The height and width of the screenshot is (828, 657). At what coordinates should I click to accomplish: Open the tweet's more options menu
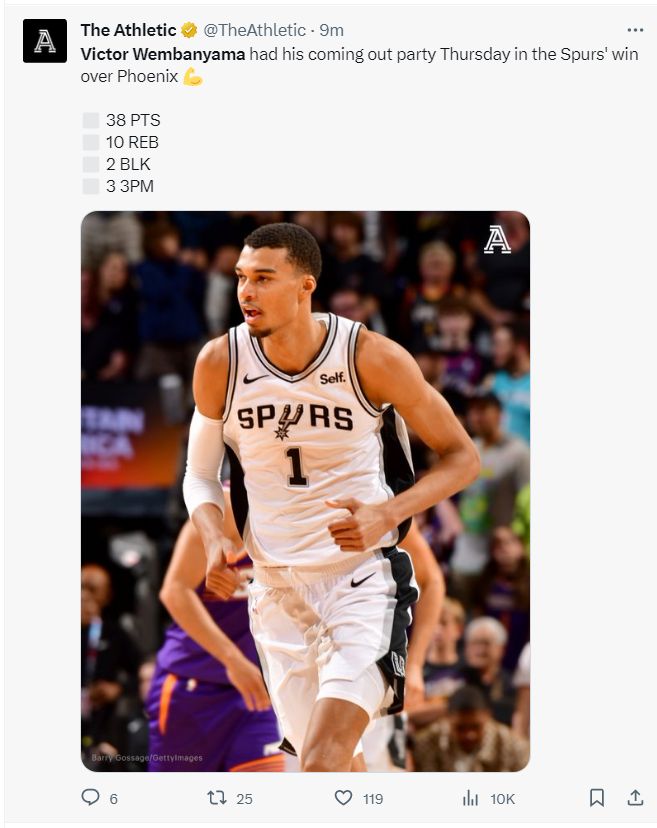pos(635,30)
